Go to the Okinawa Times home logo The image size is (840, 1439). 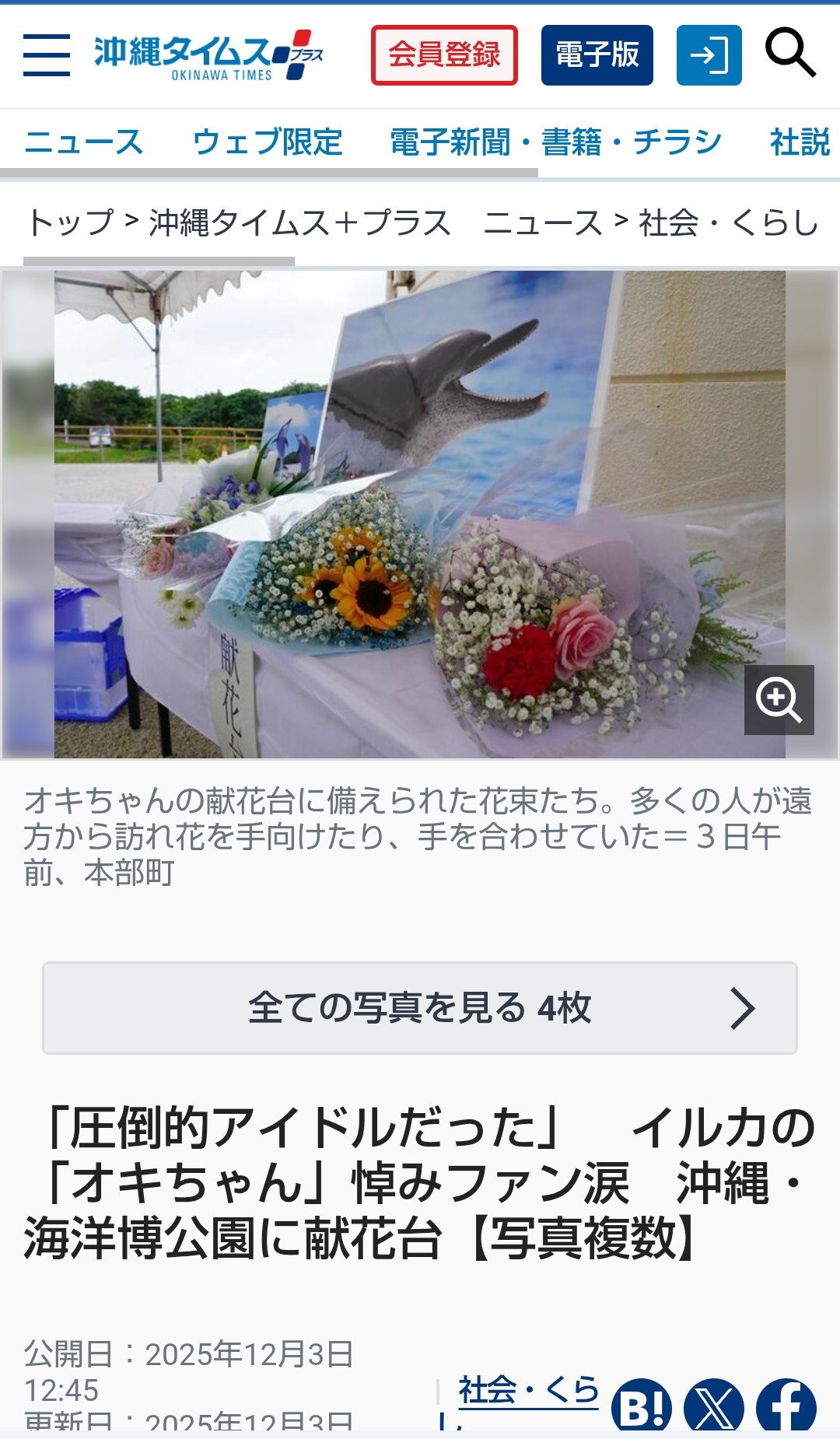[208, 55]
